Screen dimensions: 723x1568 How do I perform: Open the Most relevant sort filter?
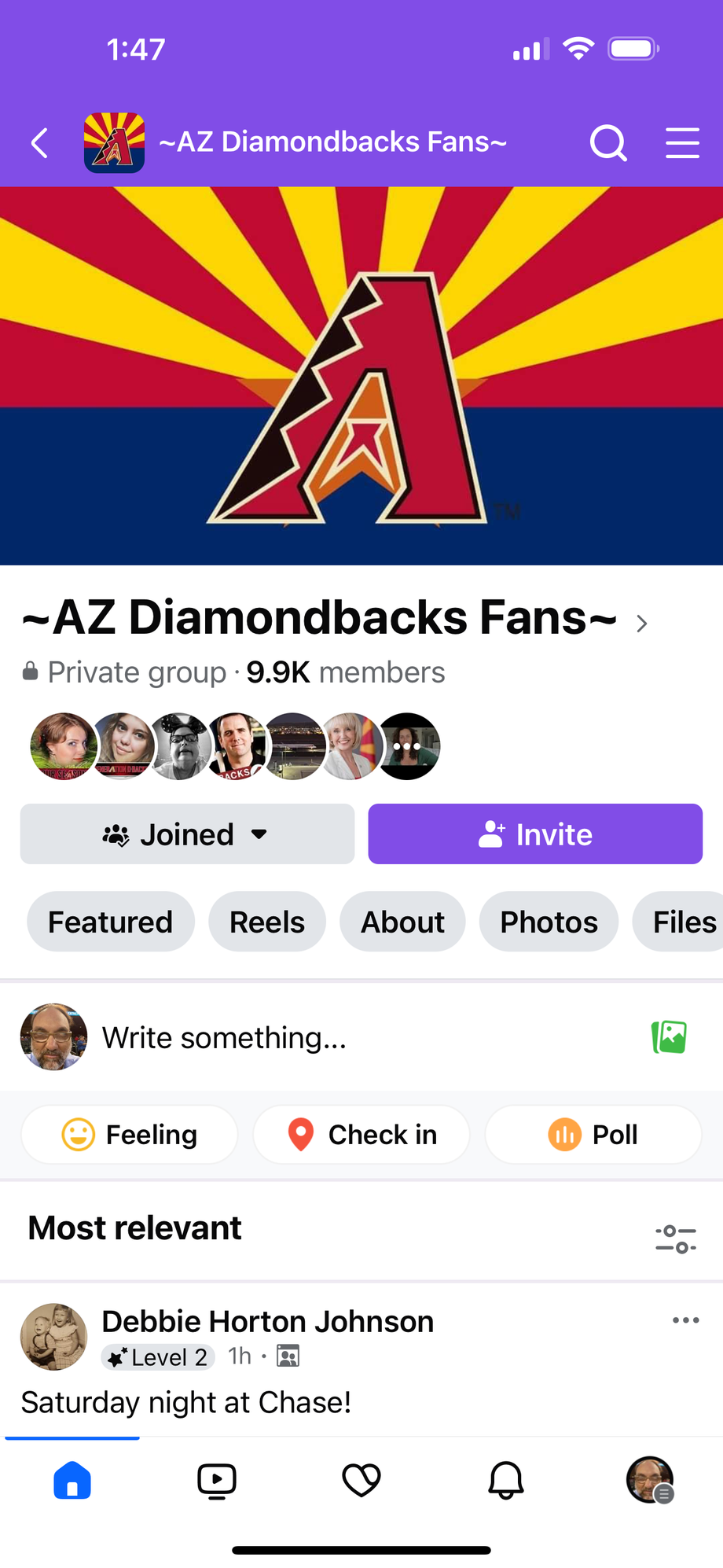676,1239
